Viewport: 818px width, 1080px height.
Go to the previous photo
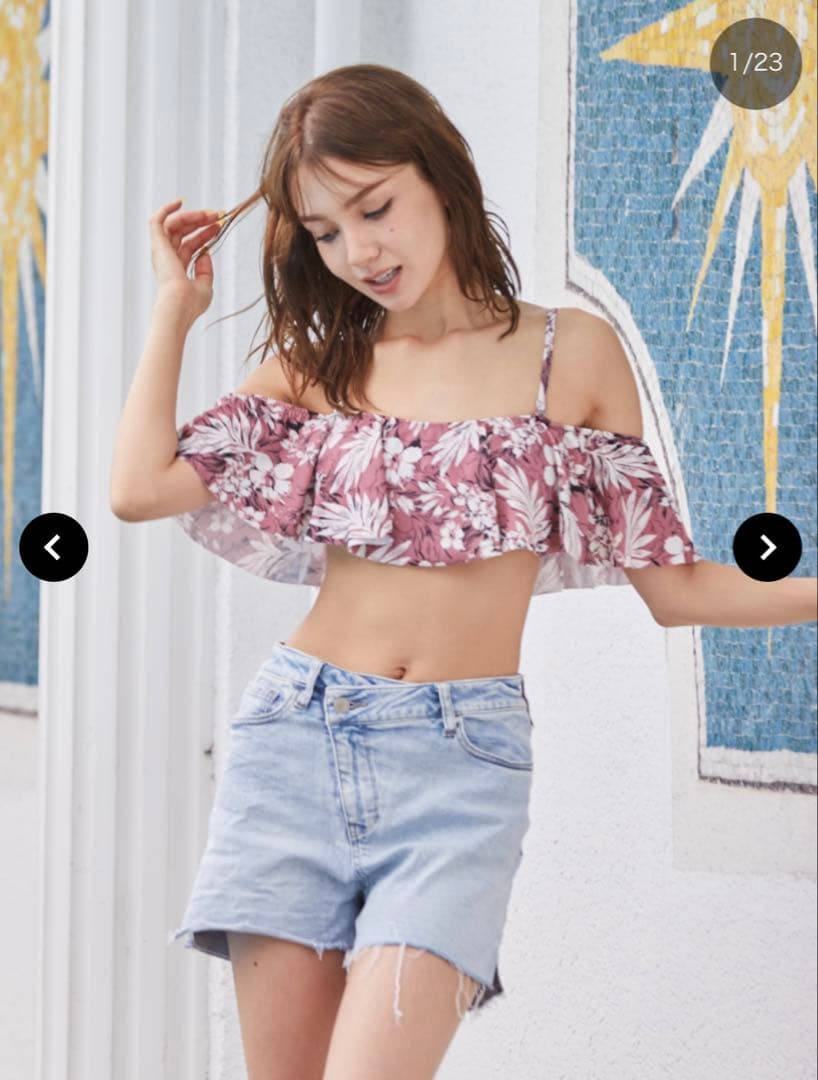(54, 547)
